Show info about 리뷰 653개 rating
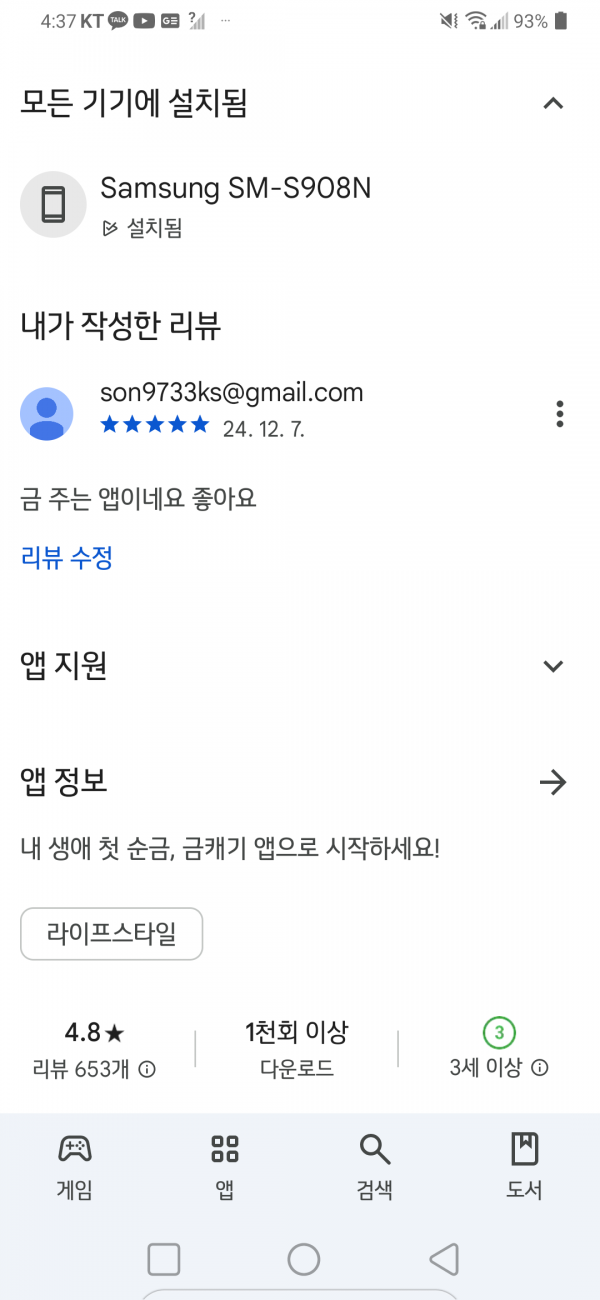600x1300 pixels. point(147,1069)
